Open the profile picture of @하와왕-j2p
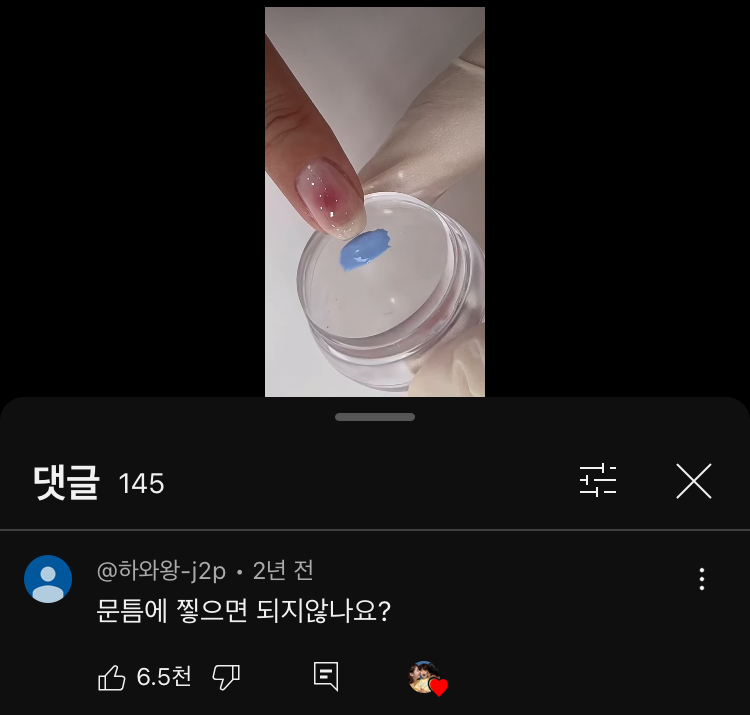 48,579
